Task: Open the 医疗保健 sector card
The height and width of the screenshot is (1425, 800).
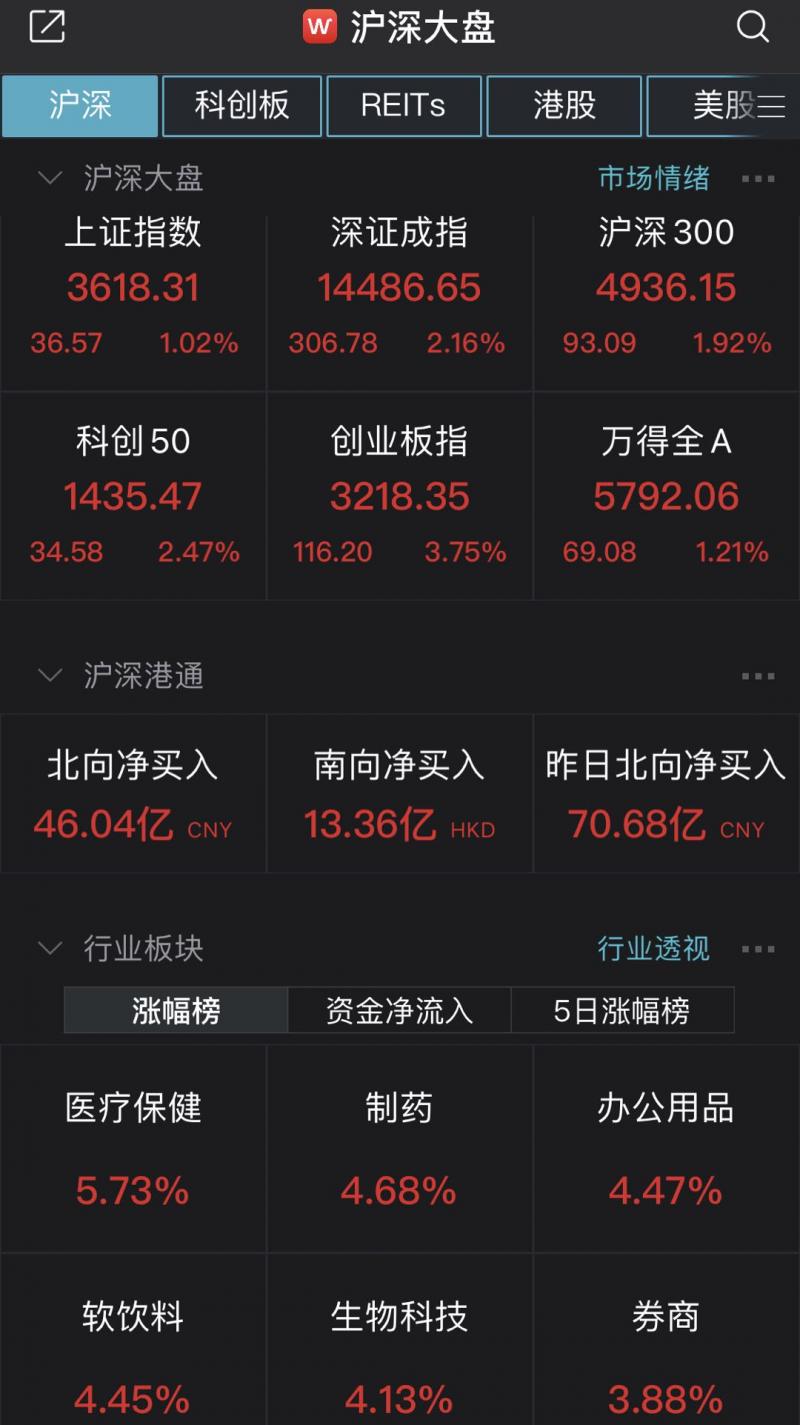Action: click(x=133, y=1149)
